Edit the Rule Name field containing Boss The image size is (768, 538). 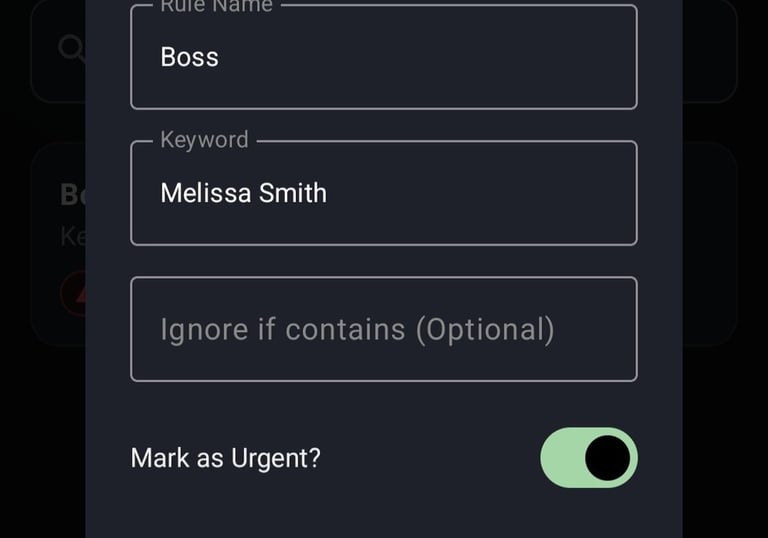pyautogui.click(x=383, y=58)
